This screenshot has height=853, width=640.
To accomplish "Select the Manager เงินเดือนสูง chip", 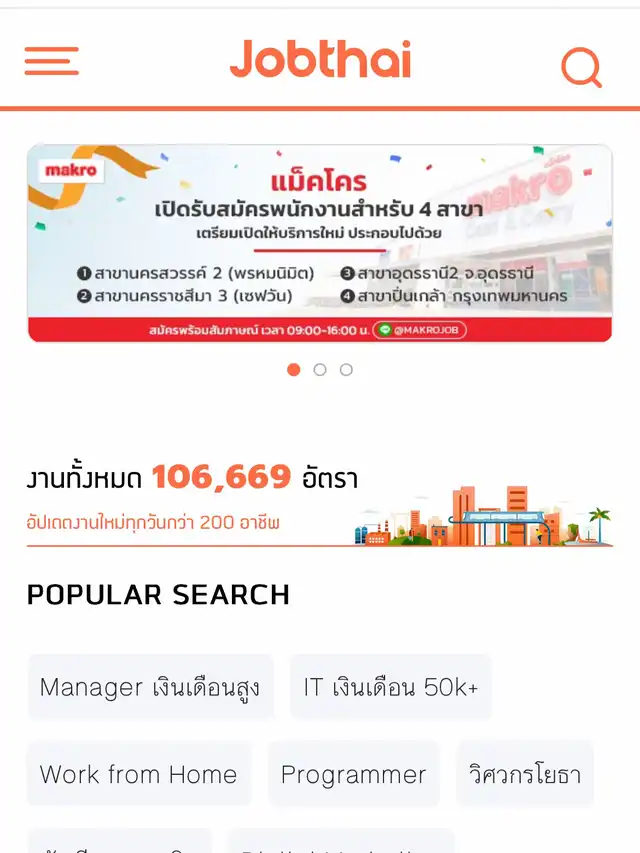I will (150, 687).
